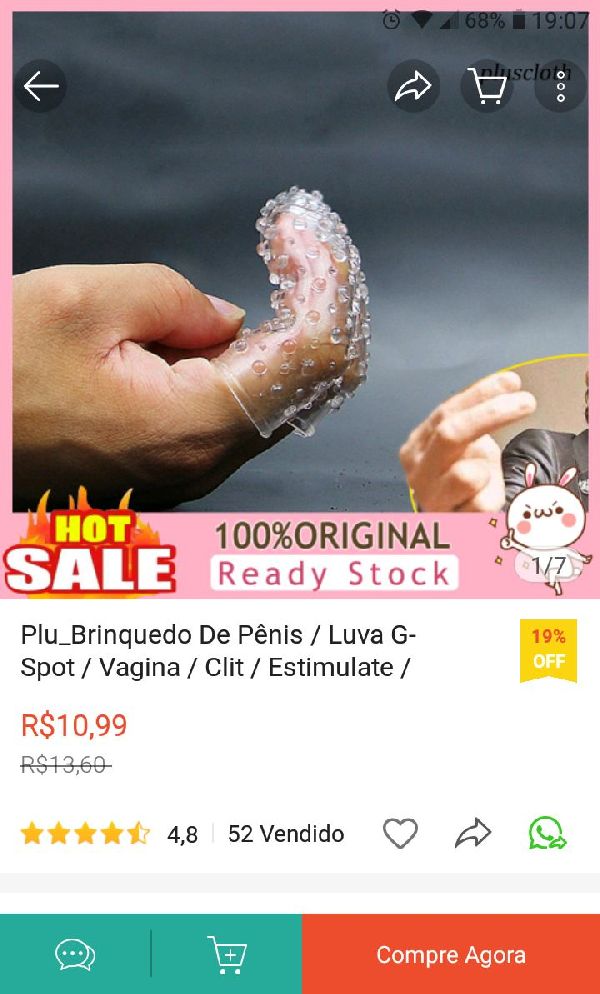Open the three-dot overflow menu
Viewport: 600px width, 994px height.
560,87
